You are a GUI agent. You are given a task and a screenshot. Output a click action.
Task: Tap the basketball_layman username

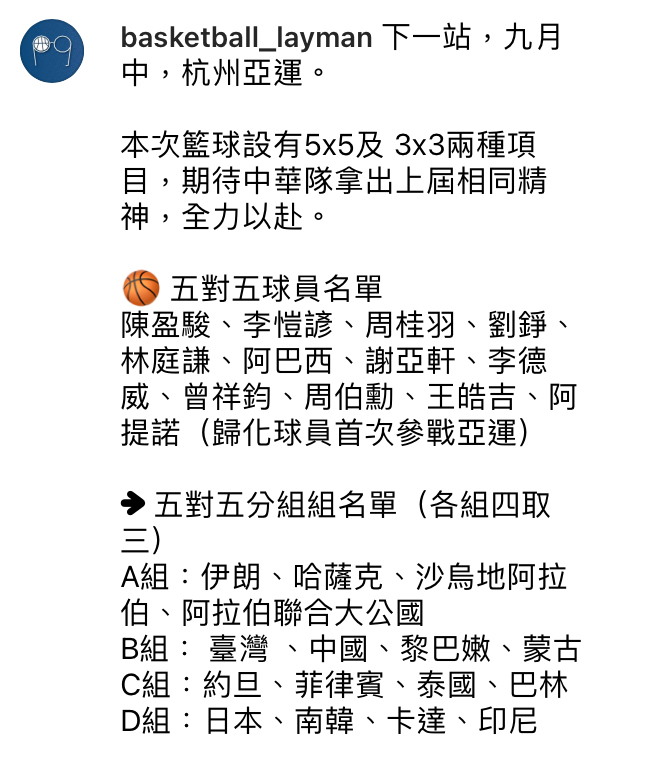(246, 39)
